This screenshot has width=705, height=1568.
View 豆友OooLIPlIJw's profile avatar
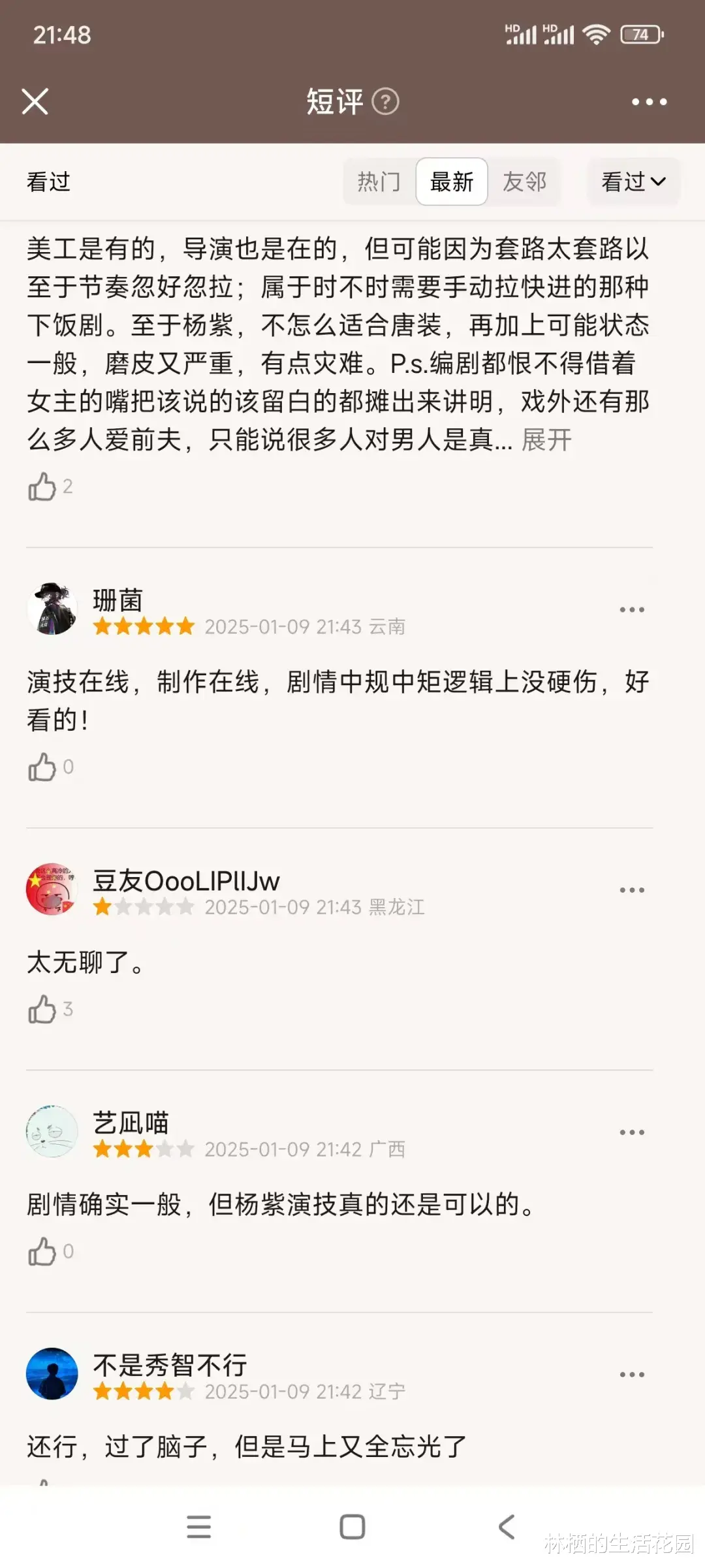(x=52, y=889)
